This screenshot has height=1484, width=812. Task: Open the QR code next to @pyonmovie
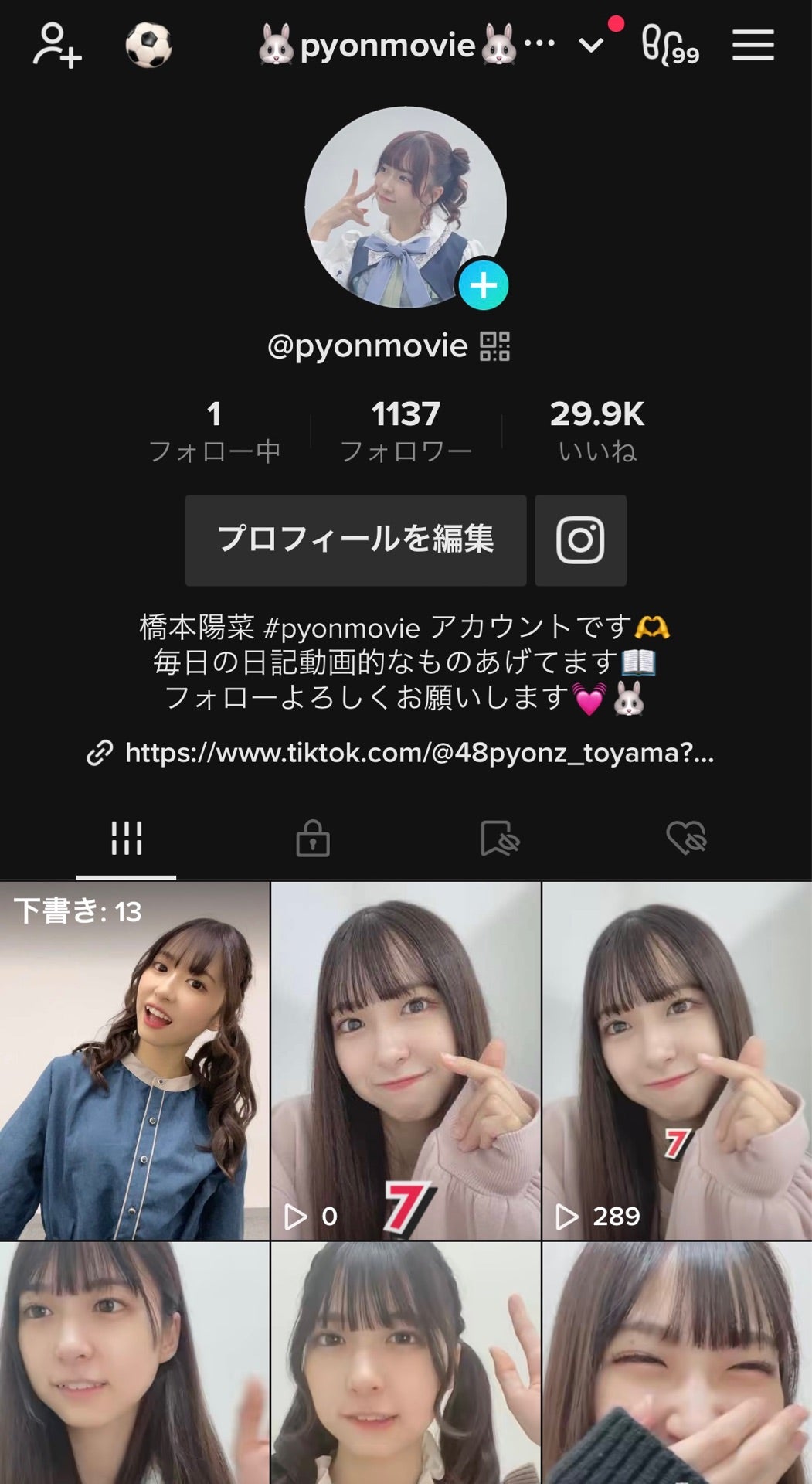click(x=494, y=346)
